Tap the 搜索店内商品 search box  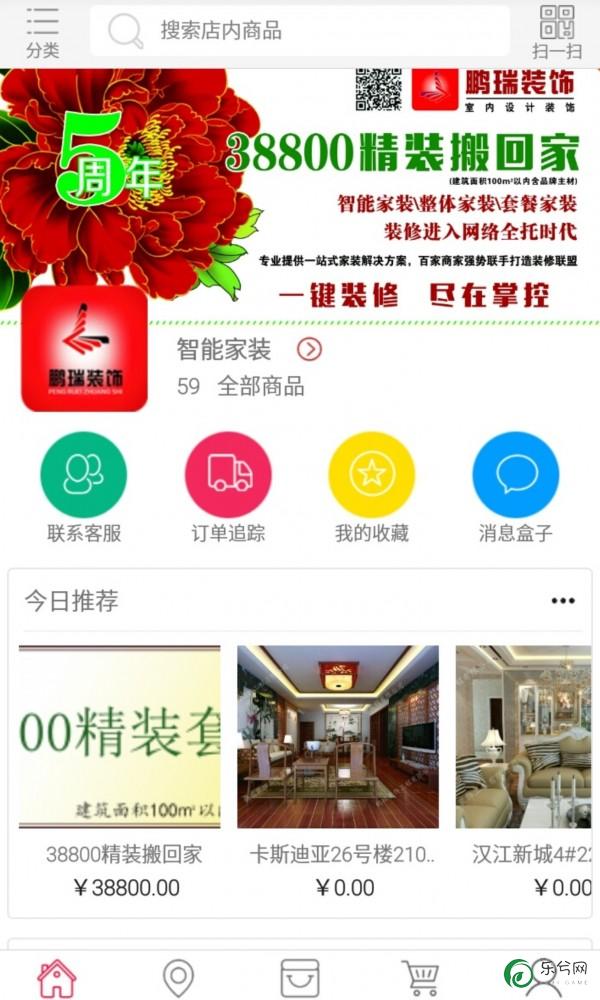(300, 31)
